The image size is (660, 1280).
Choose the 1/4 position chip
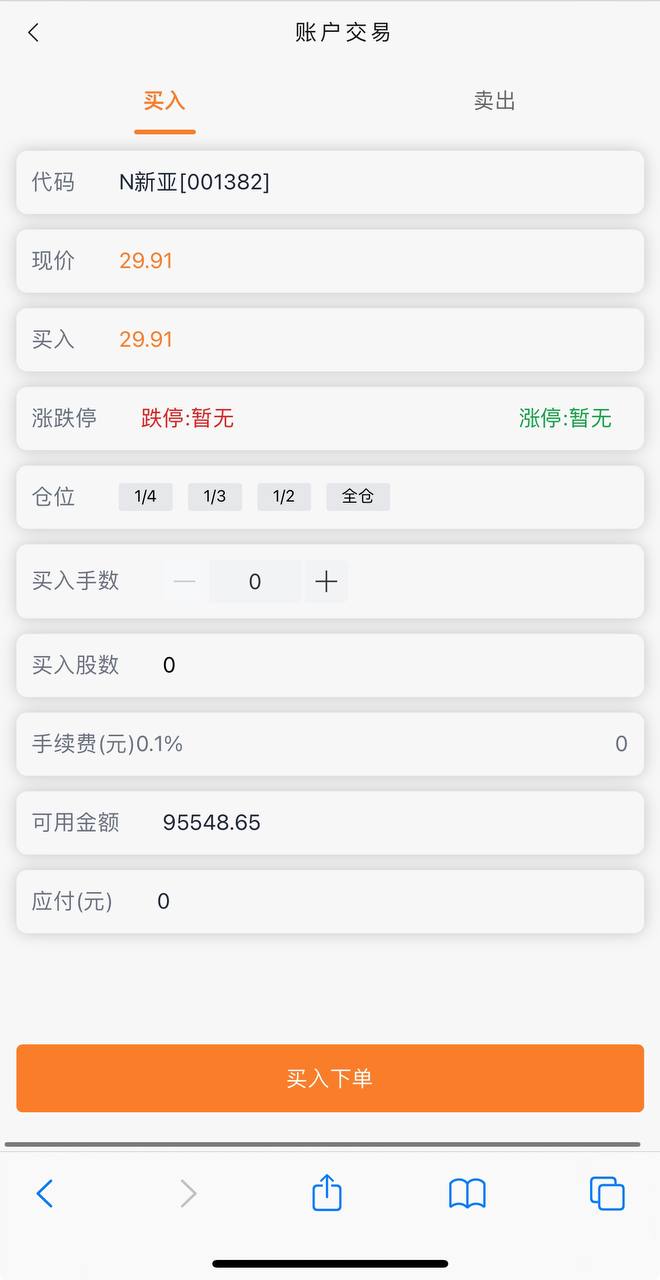pos(145,497)
